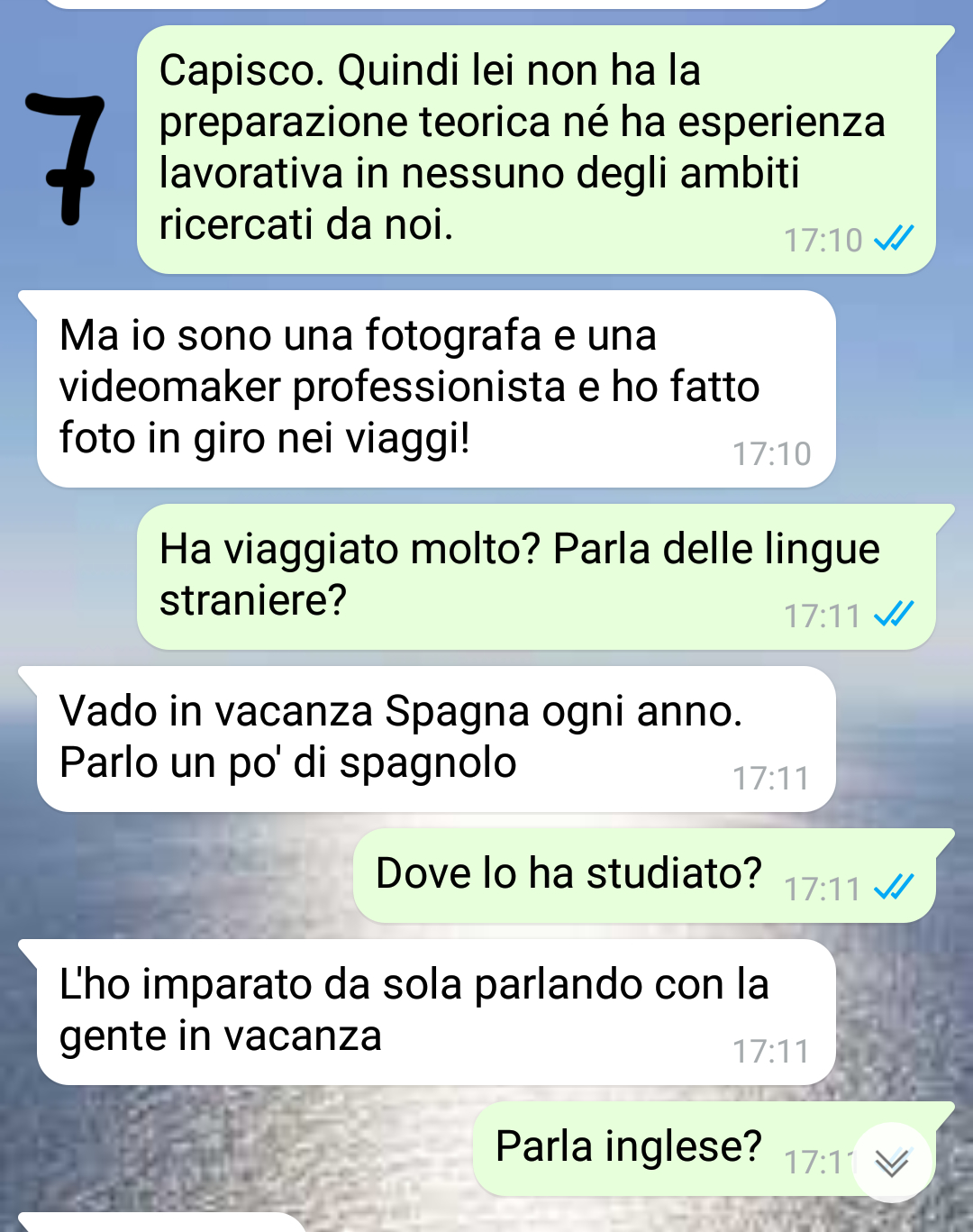Jump to latest messages with down-arrow button
The image size is (973, 1232).
892,1163
